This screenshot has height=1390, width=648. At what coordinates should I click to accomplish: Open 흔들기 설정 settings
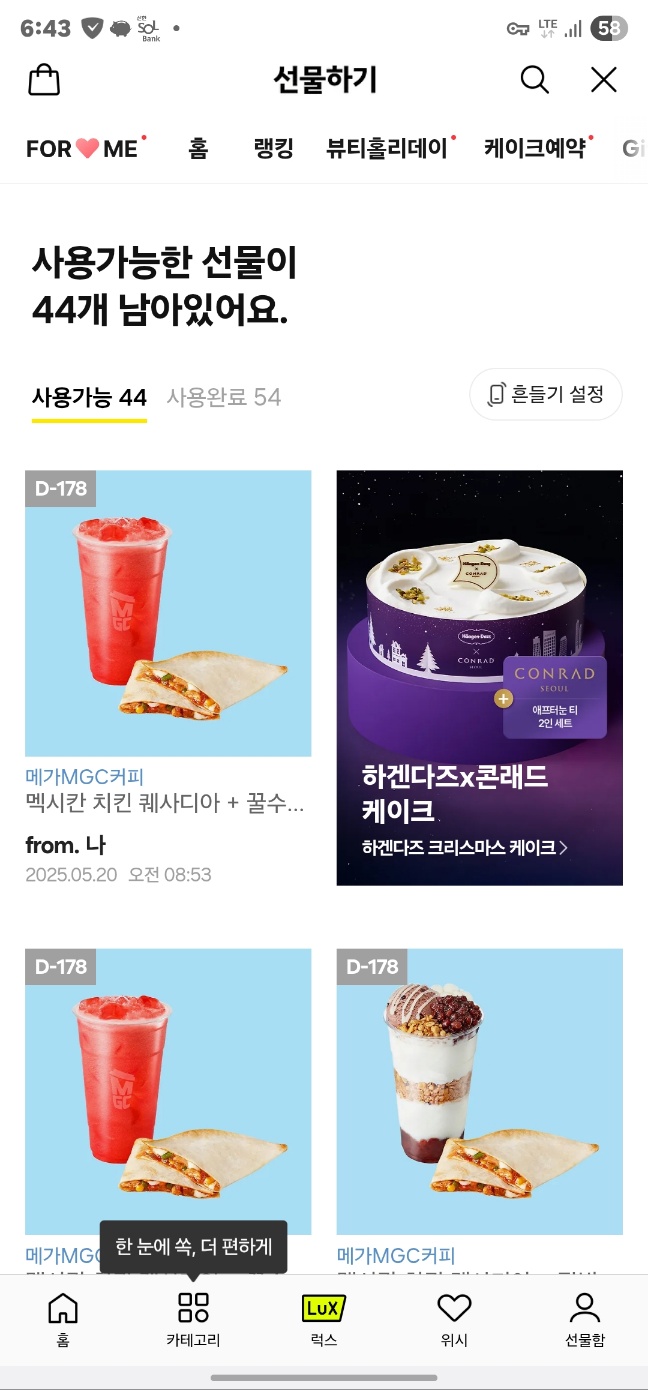pos(546,394)
